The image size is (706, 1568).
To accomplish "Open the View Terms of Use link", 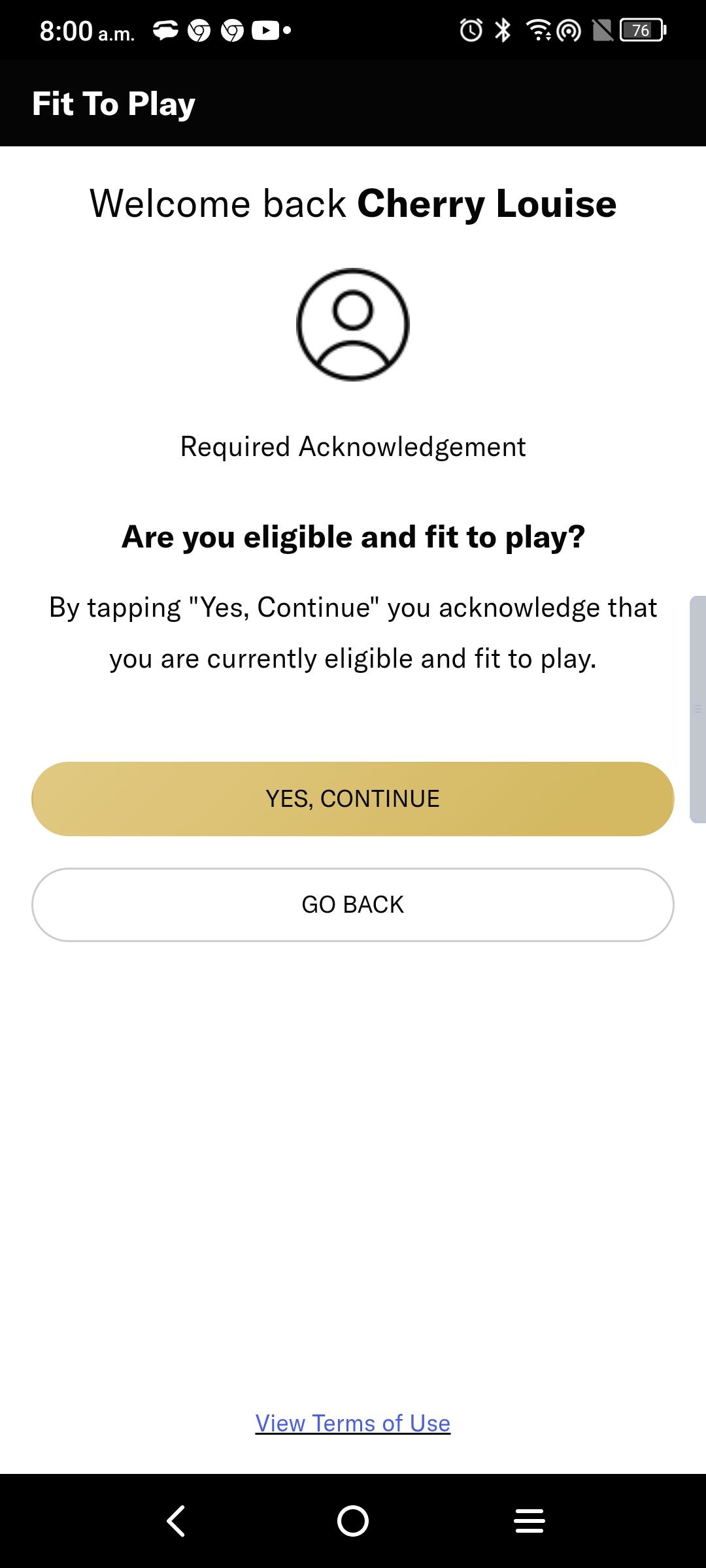I will (x=353, y=1422).
